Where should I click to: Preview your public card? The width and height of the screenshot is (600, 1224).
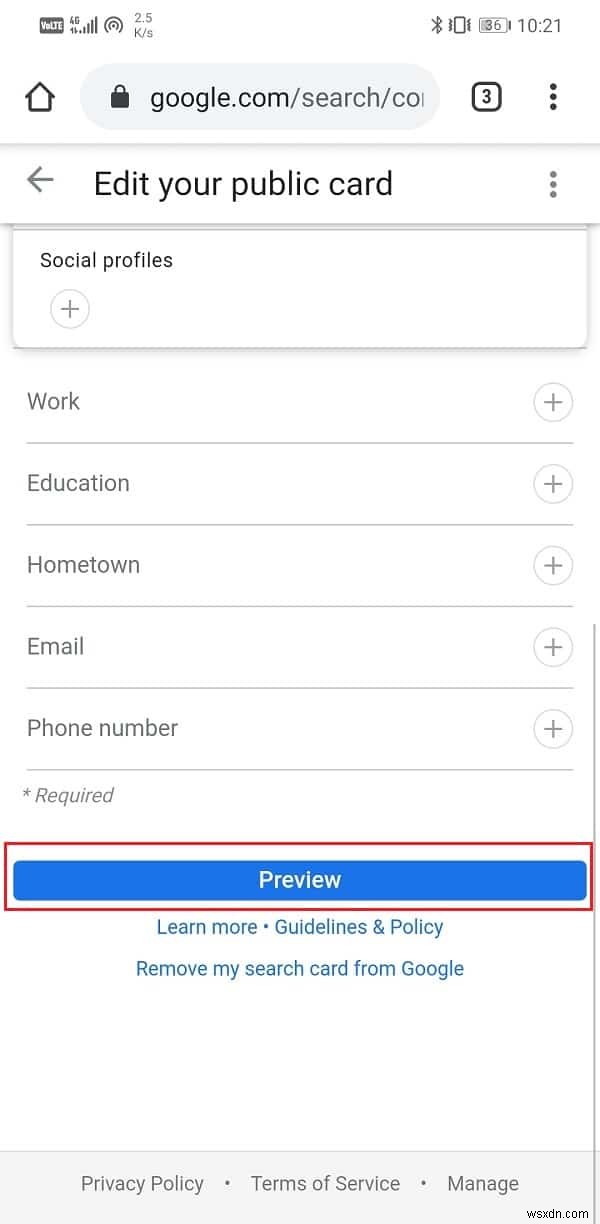[x=299, y=880]
